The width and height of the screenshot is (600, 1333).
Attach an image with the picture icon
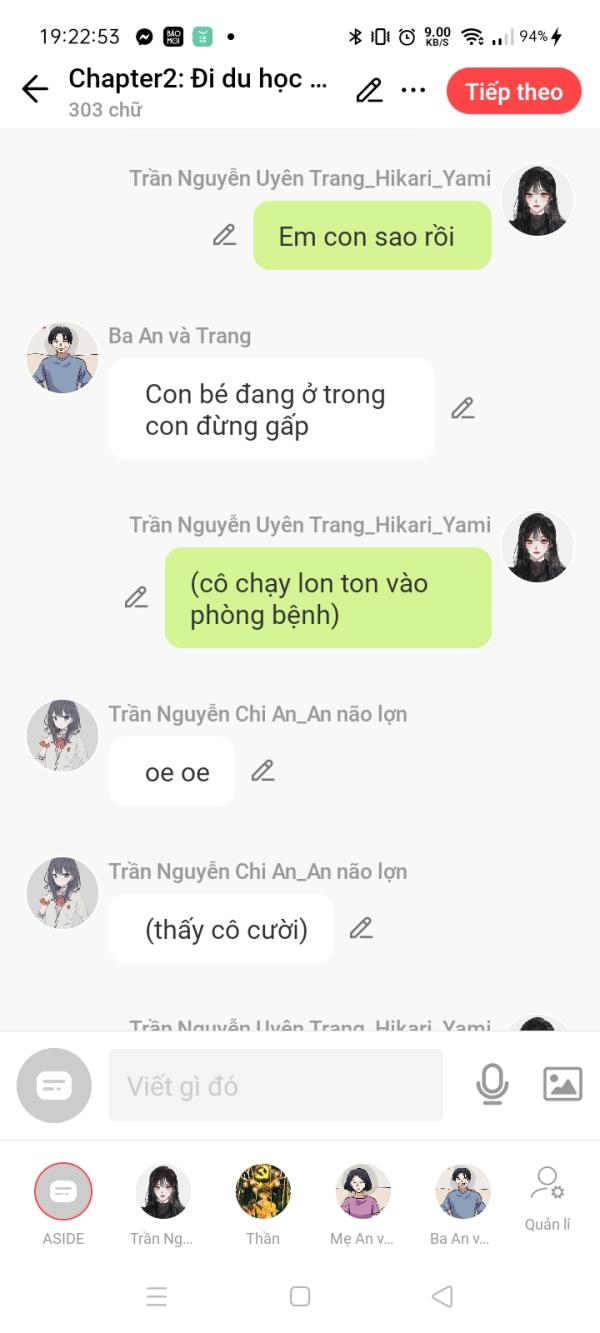(562, 1084)
